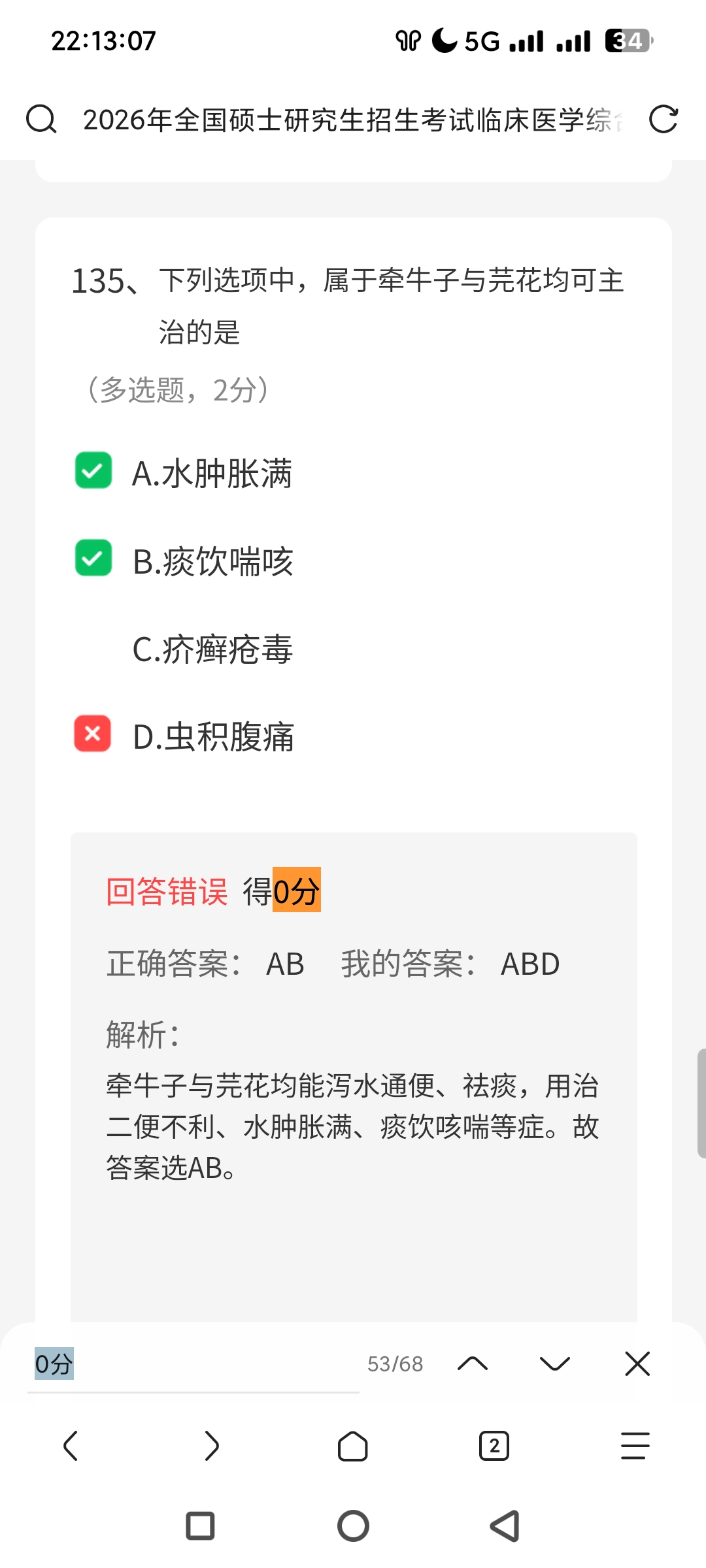Tap the search icon in the address bar
The image size is (706, 1568).
[x=41, y=120]
